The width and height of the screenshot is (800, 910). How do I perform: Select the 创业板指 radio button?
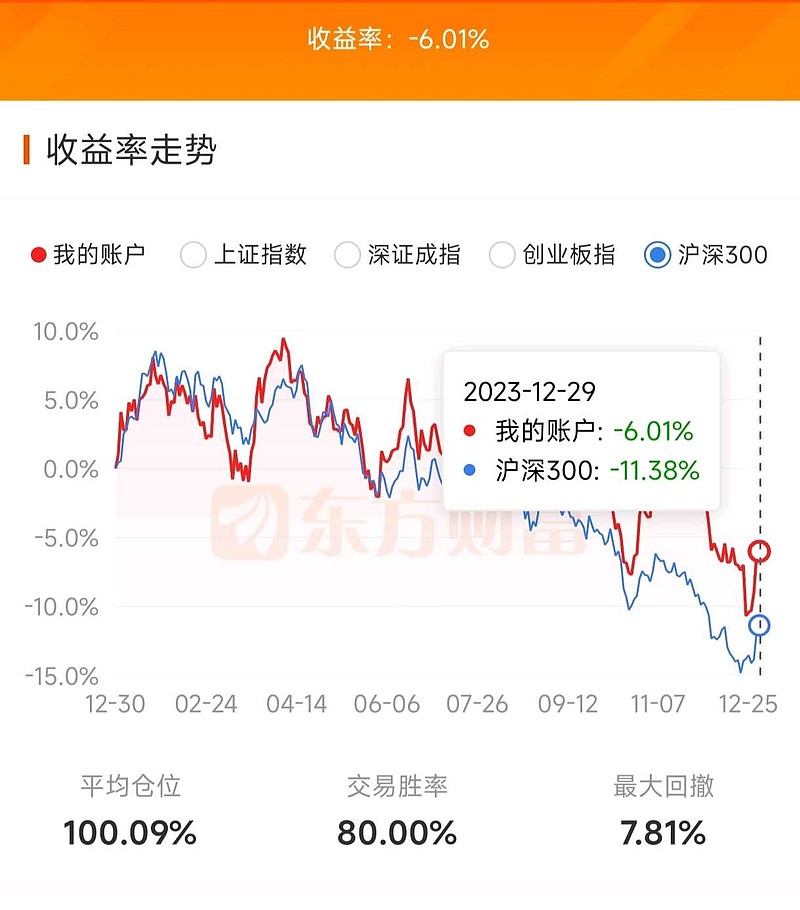[x=500, y=254]
